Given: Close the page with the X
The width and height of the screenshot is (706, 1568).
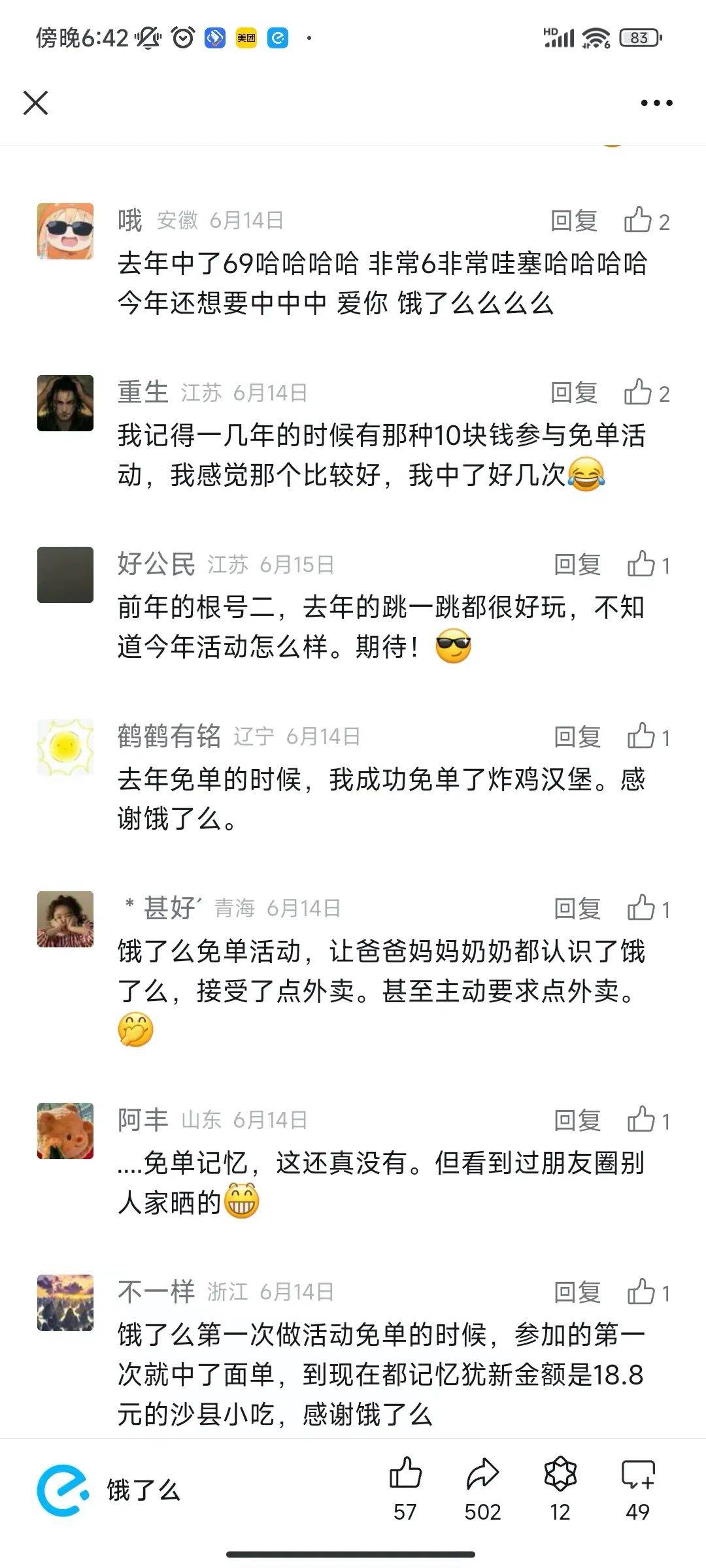Looking at the screenshot, I should click(35, 103).
